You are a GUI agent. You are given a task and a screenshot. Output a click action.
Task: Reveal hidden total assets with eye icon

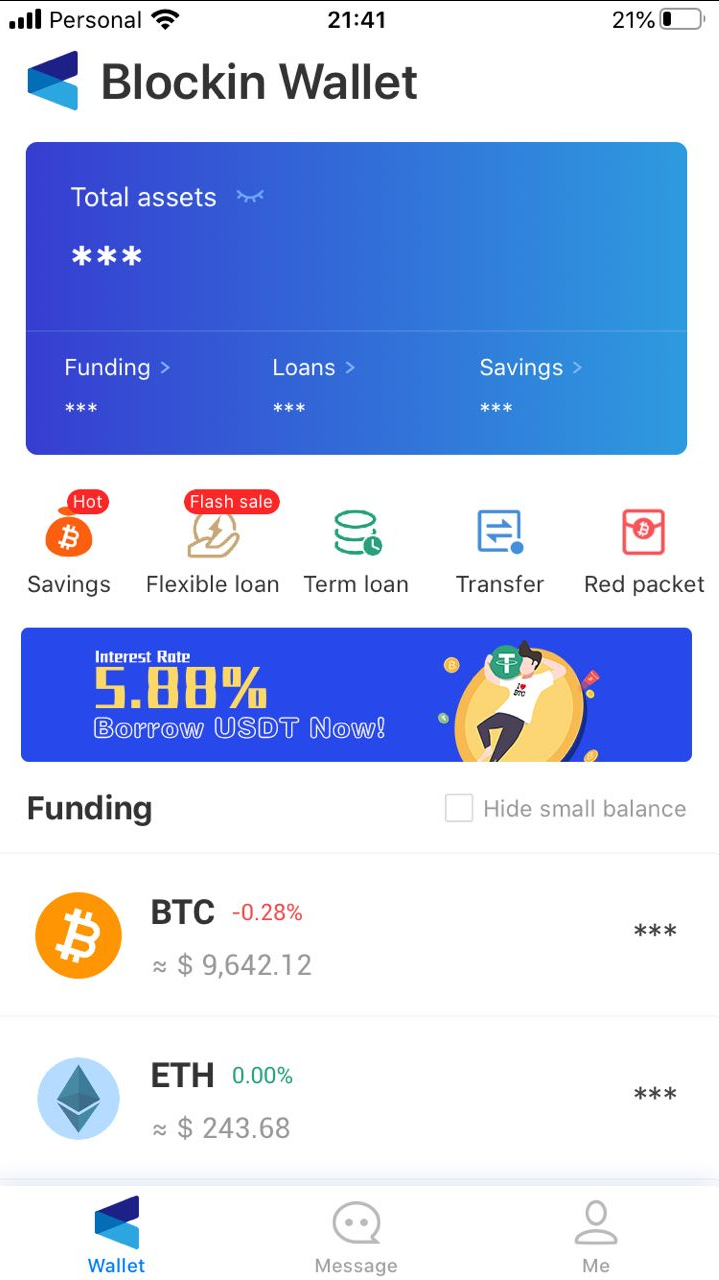[250, 197]
